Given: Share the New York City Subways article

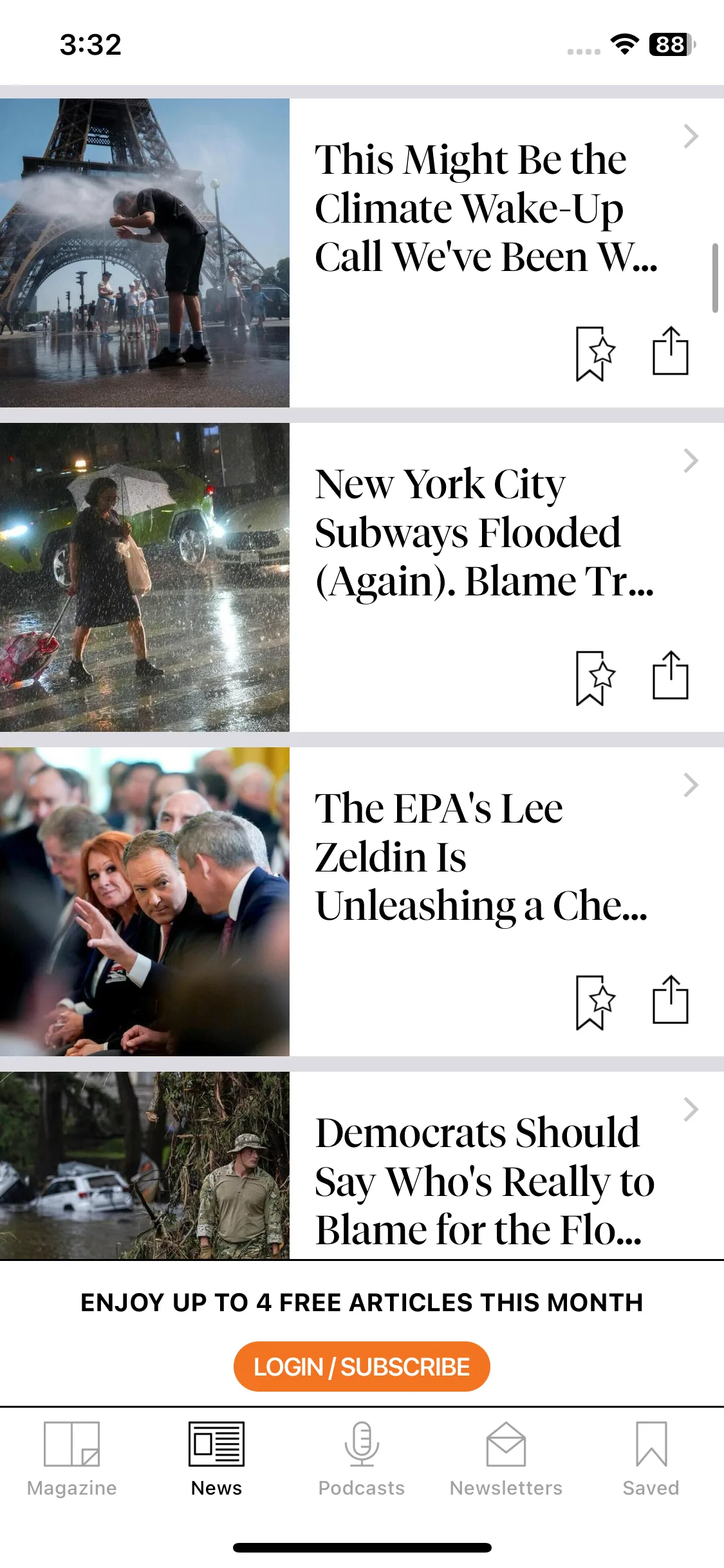Looking at the screenshot, I should 670,676.
